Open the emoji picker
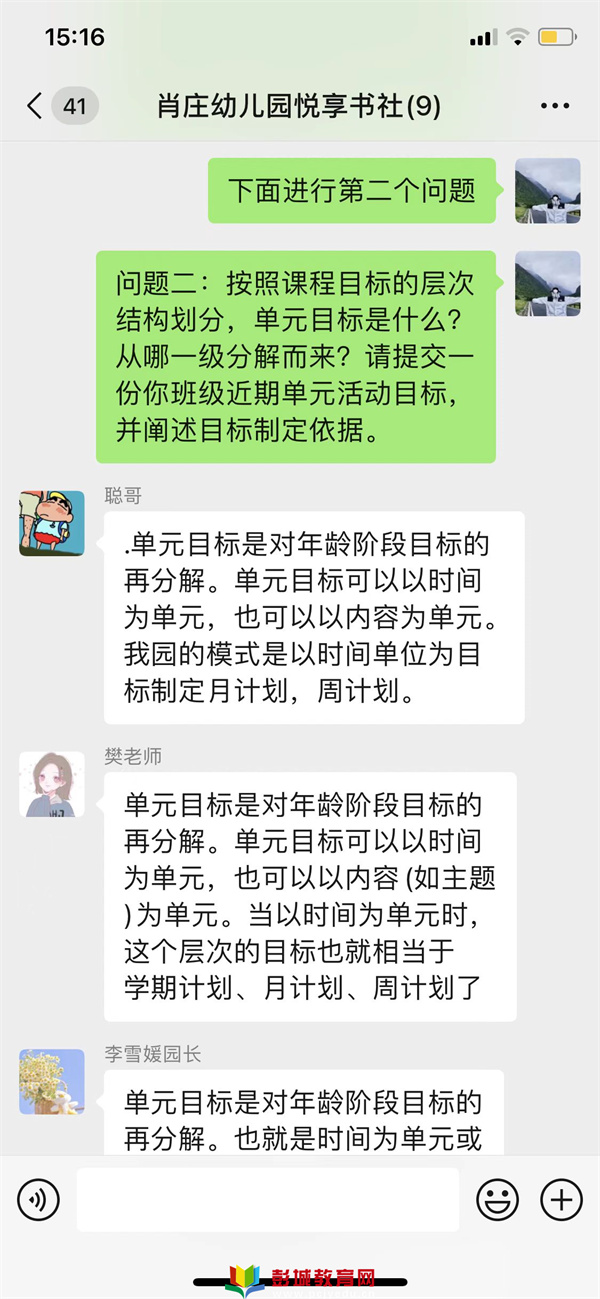The height and width of the screenshot is (1299, 600). point(497,1198)
